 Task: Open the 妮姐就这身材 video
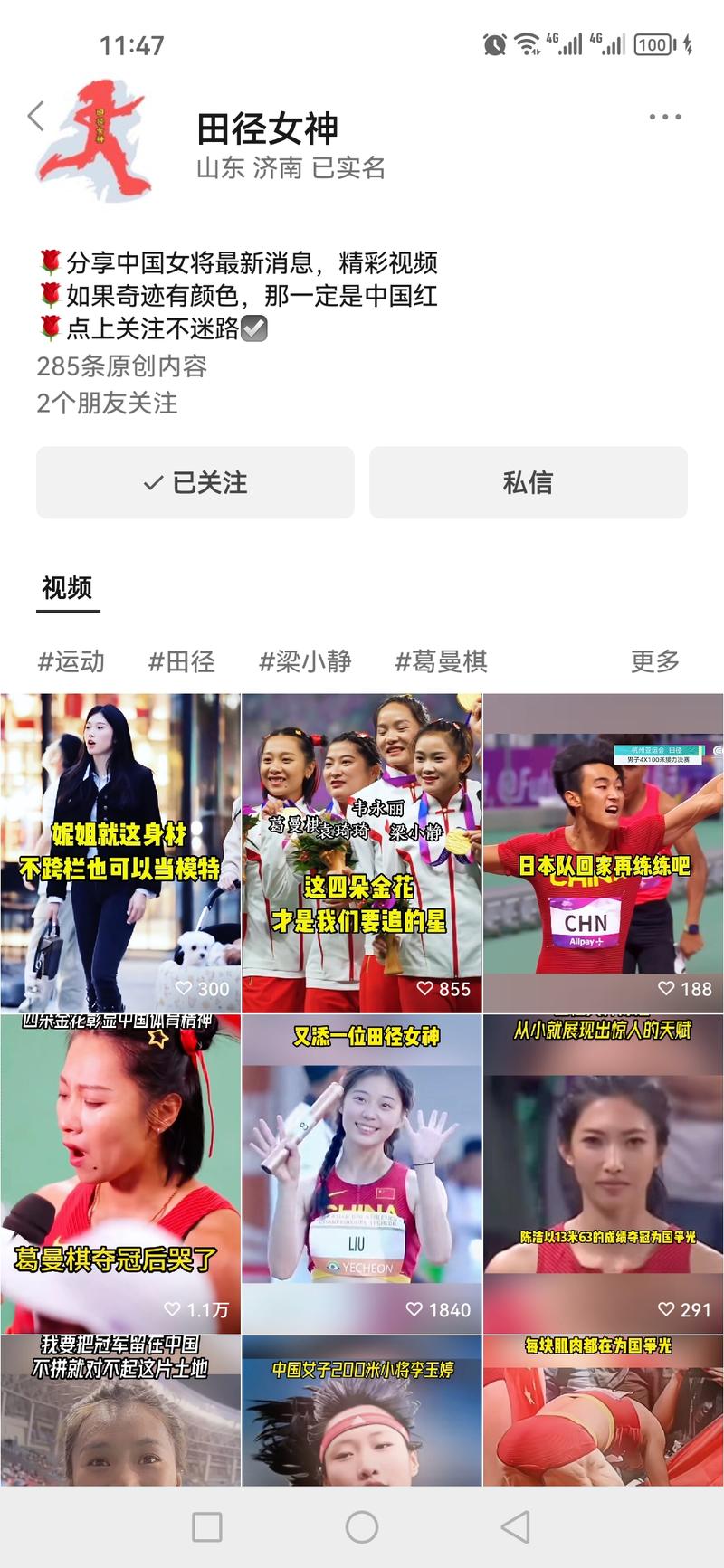point(120,852)
